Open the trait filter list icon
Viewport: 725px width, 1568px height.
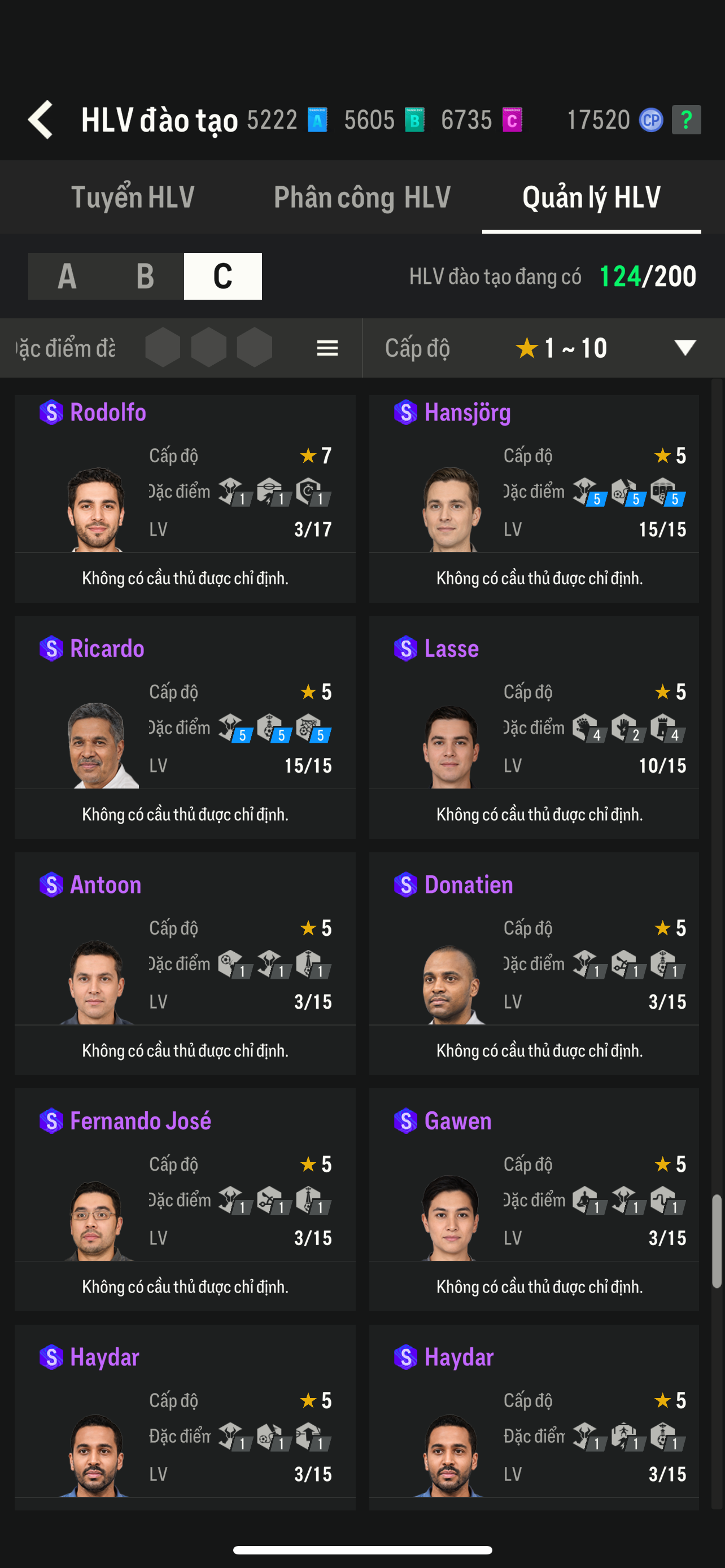click(x=327, y=348)
